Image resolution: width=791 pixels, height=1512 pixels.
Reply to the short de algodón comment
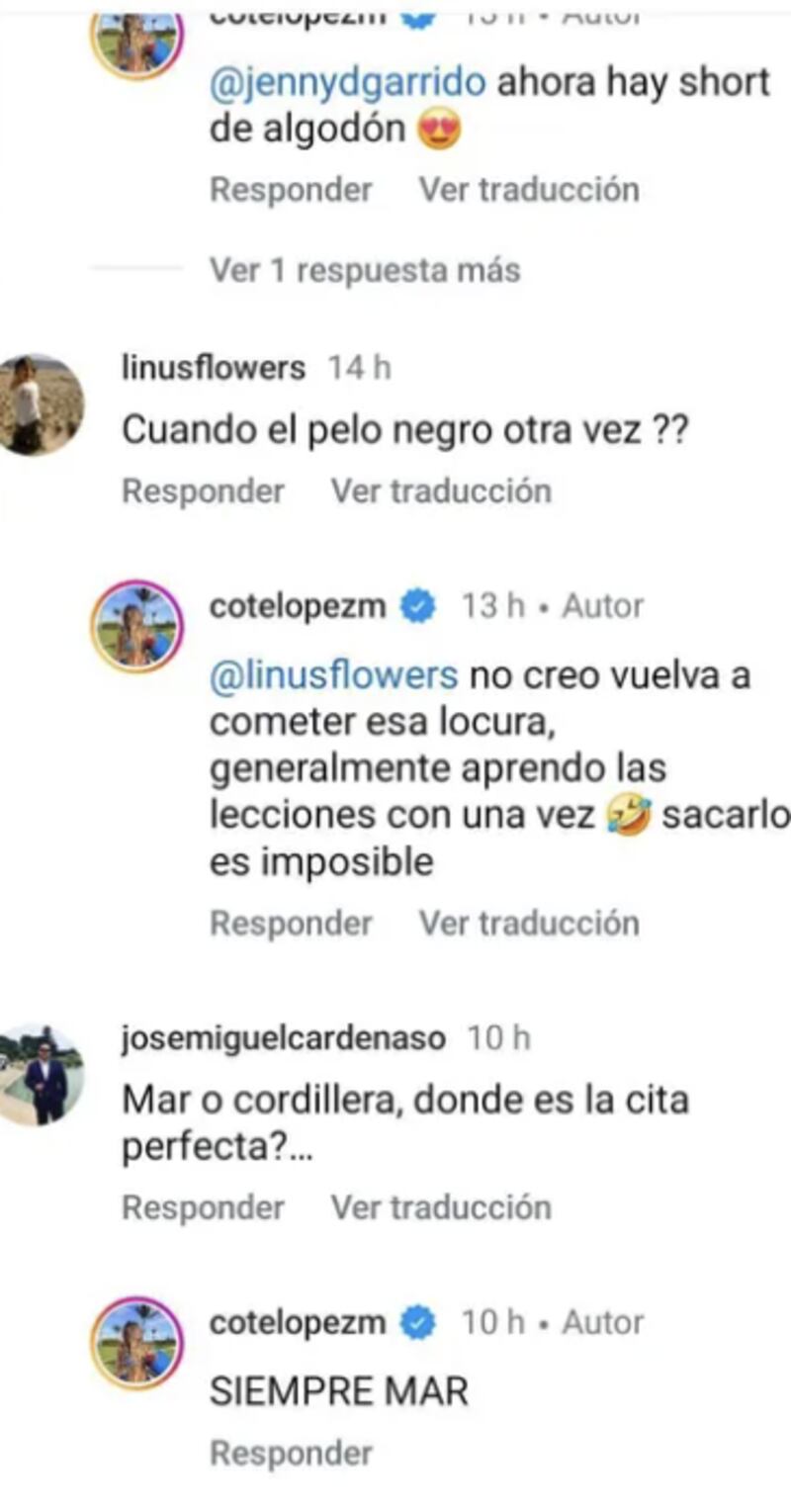pyautogui.click(x=291, y=189)
